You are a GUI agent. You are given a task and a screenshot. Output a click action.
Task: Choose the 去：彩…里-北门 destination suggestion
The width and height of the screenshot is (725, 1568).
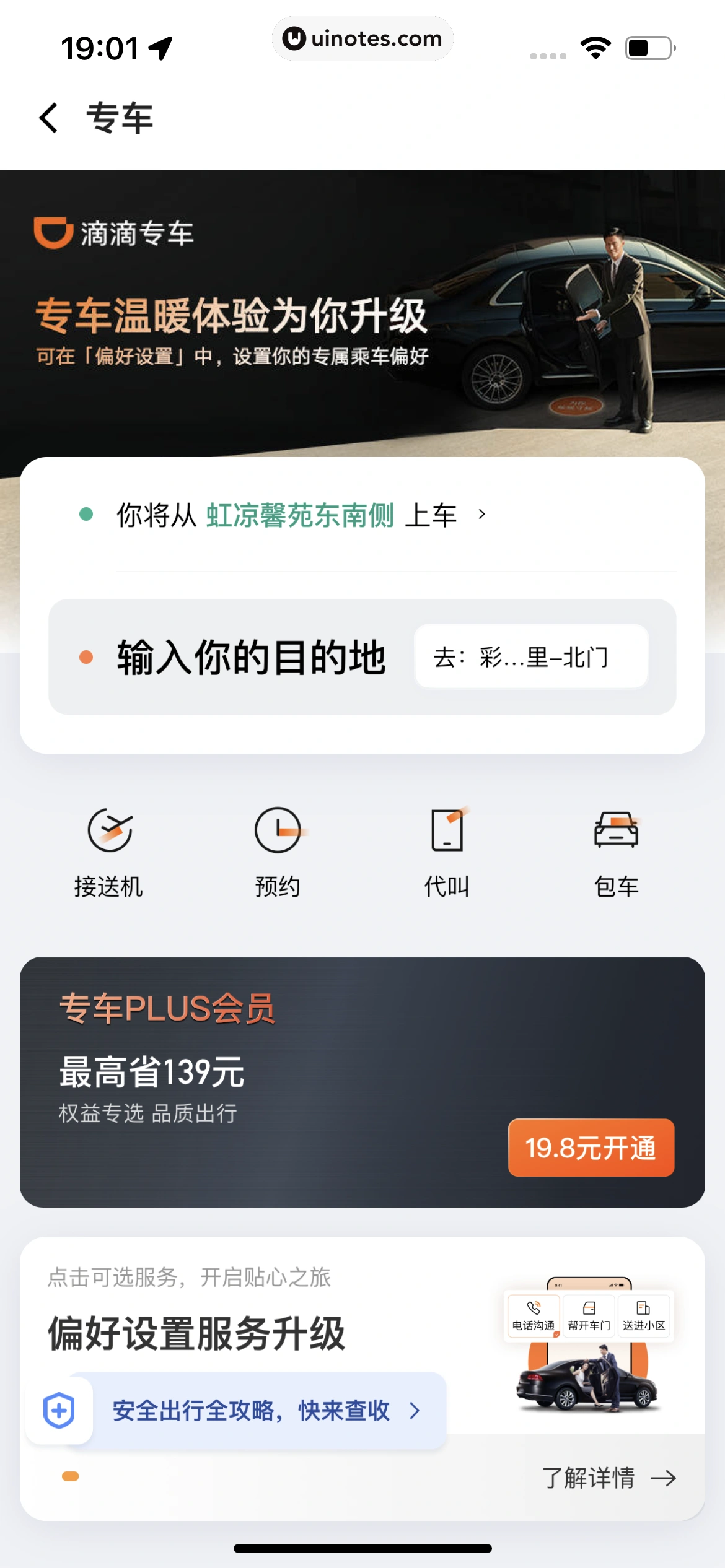(x=530, y=658)
